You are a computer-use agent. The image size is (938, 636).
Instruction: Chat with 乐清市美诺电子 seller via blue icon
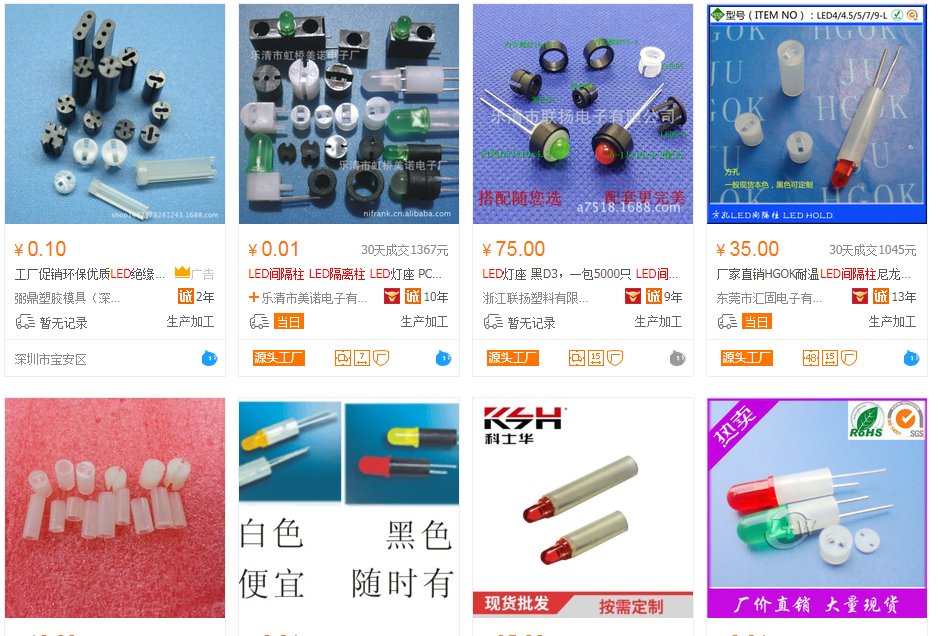pos(443,358)
